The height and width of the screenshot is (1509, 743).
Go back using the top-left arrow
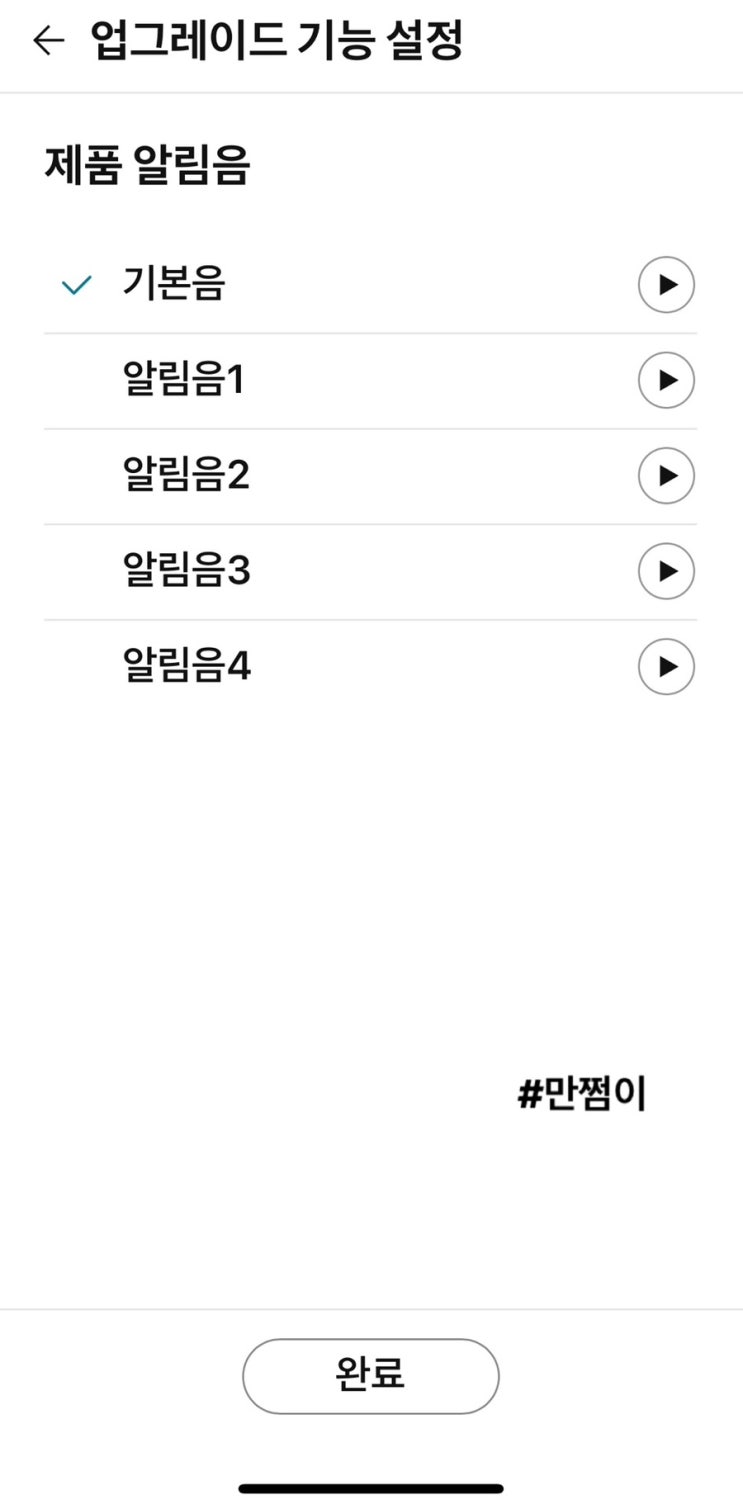(48, 41)
